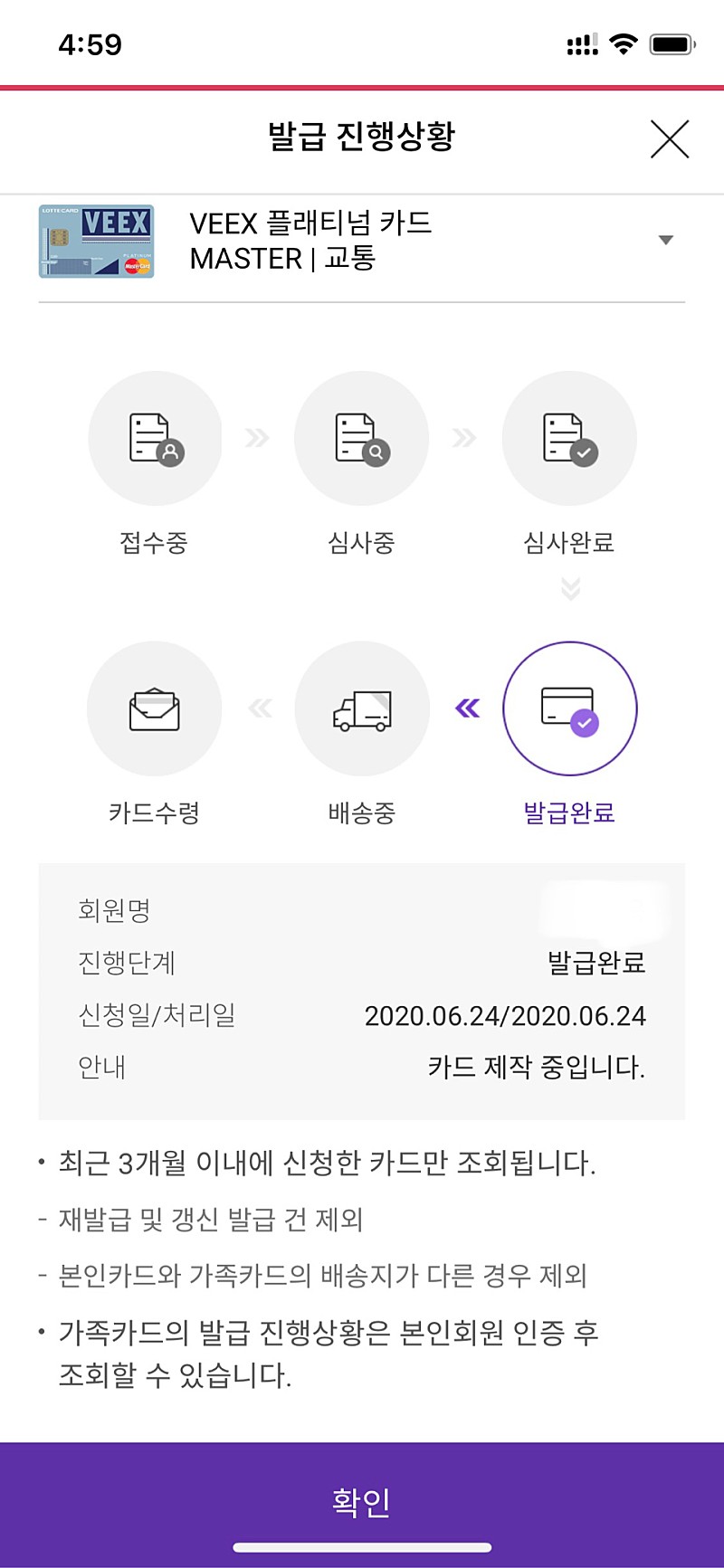Select the 접수중 application receipt icon

coord(154,437)
